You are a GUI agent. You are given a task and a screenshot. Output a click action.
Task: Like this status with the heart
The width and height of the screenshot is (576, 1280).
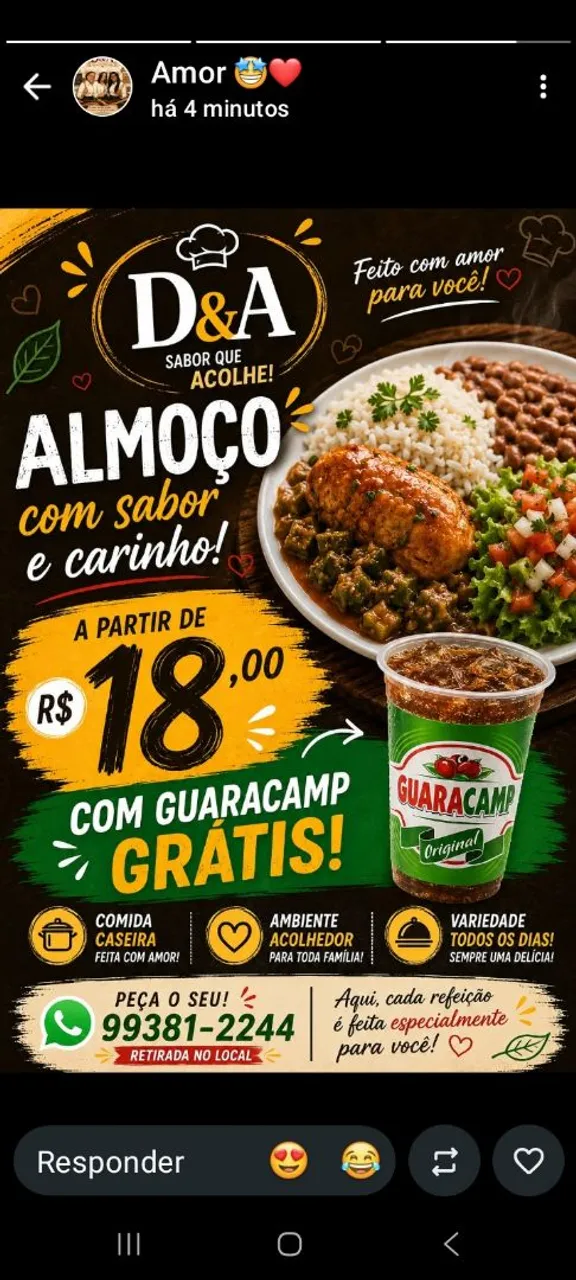(x=528, y=1161)
